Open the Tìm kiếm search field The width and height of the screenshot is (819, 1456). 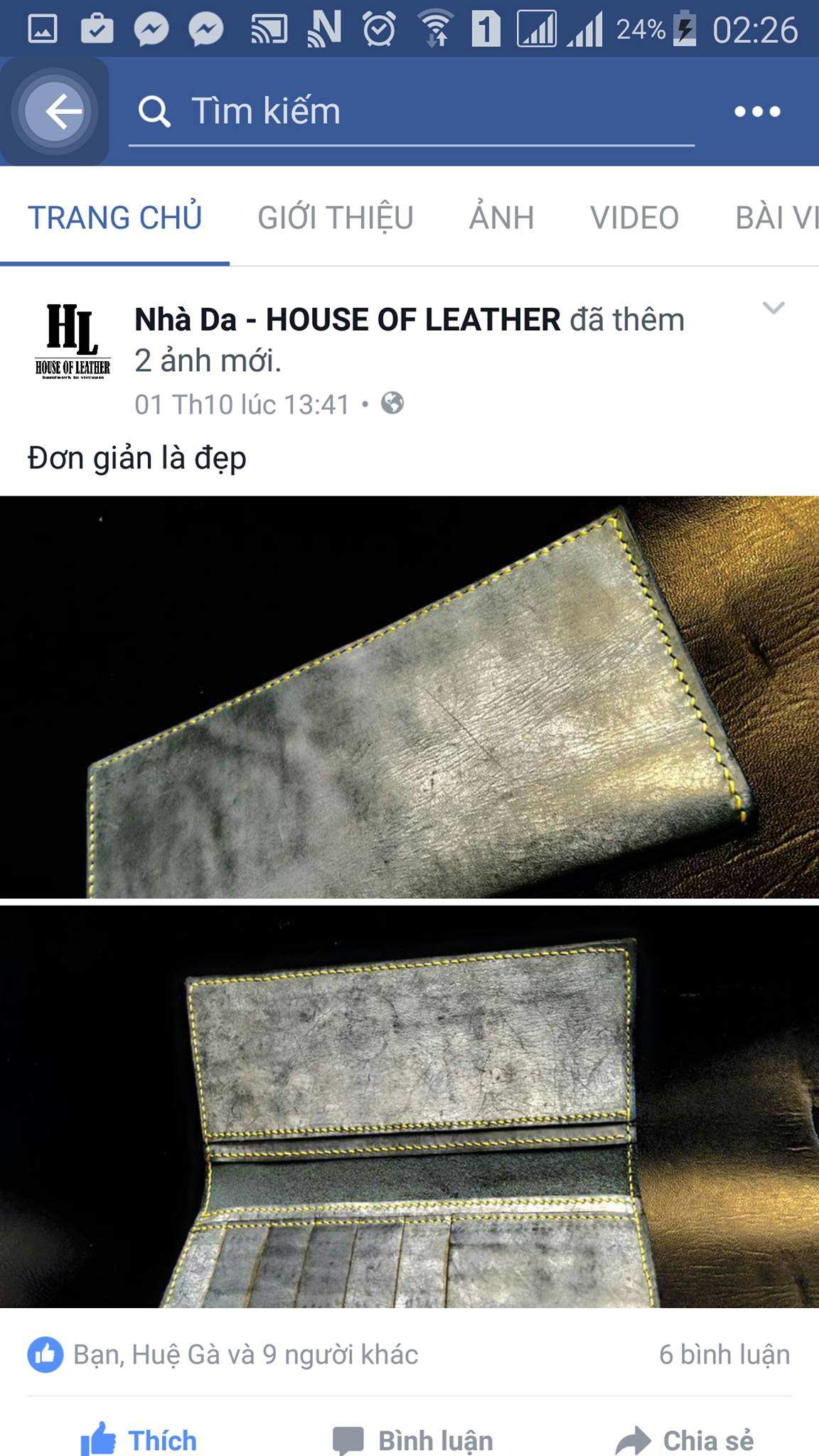point(411,112)
